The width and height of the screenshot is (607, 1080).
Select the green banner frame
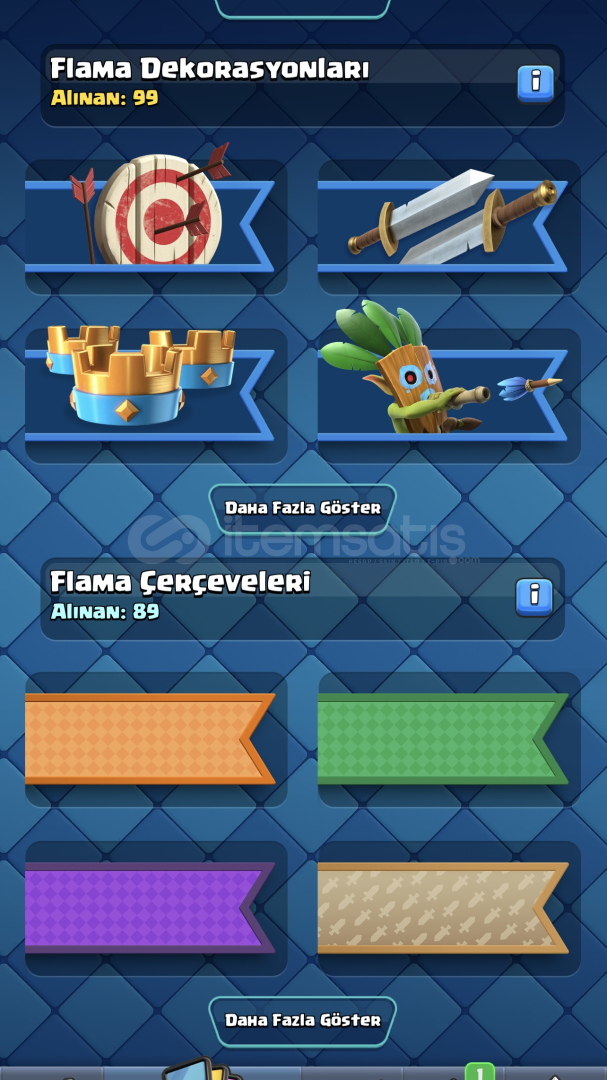pos(449,739)
